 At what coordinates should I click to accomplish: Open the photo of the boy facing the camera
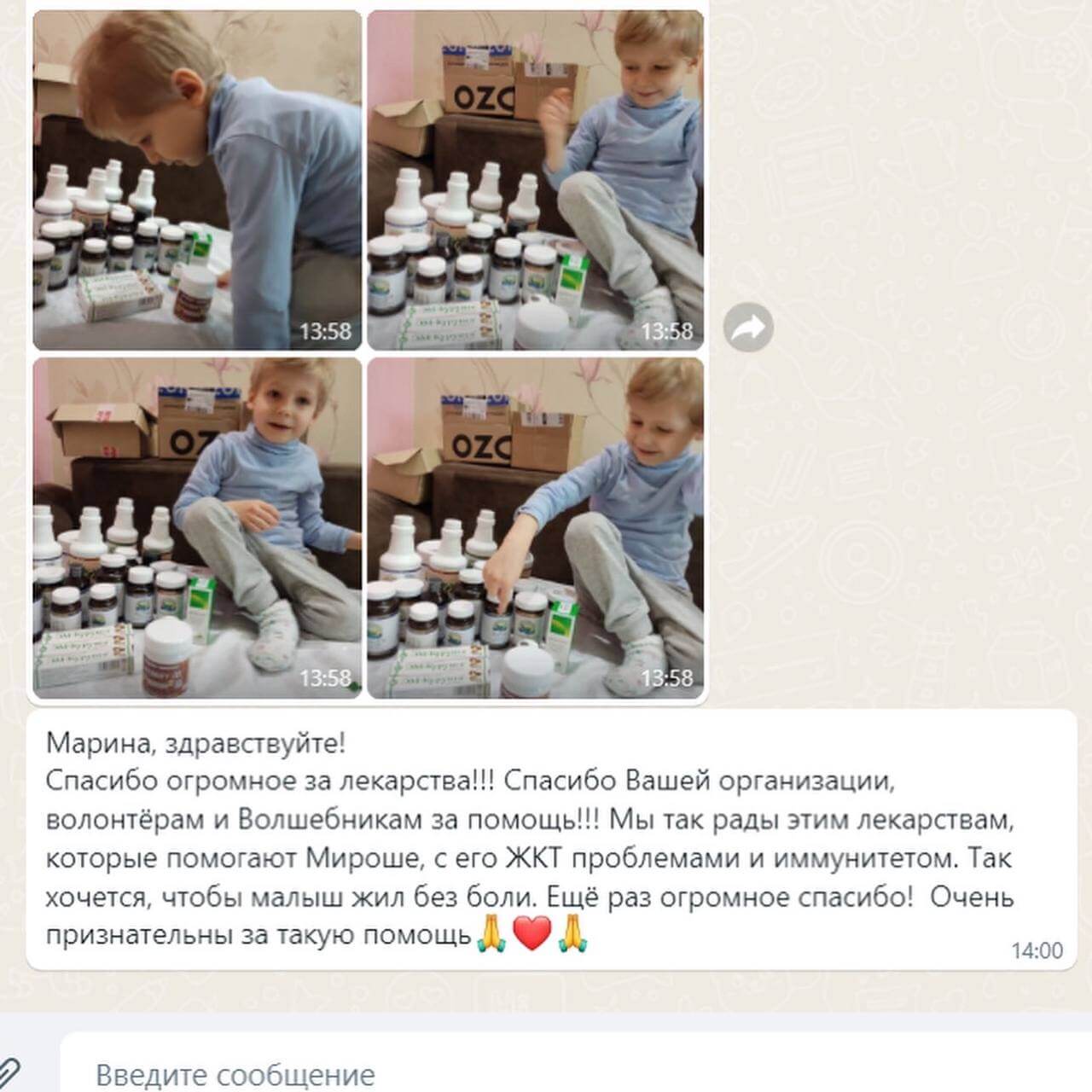pos(197,527)
